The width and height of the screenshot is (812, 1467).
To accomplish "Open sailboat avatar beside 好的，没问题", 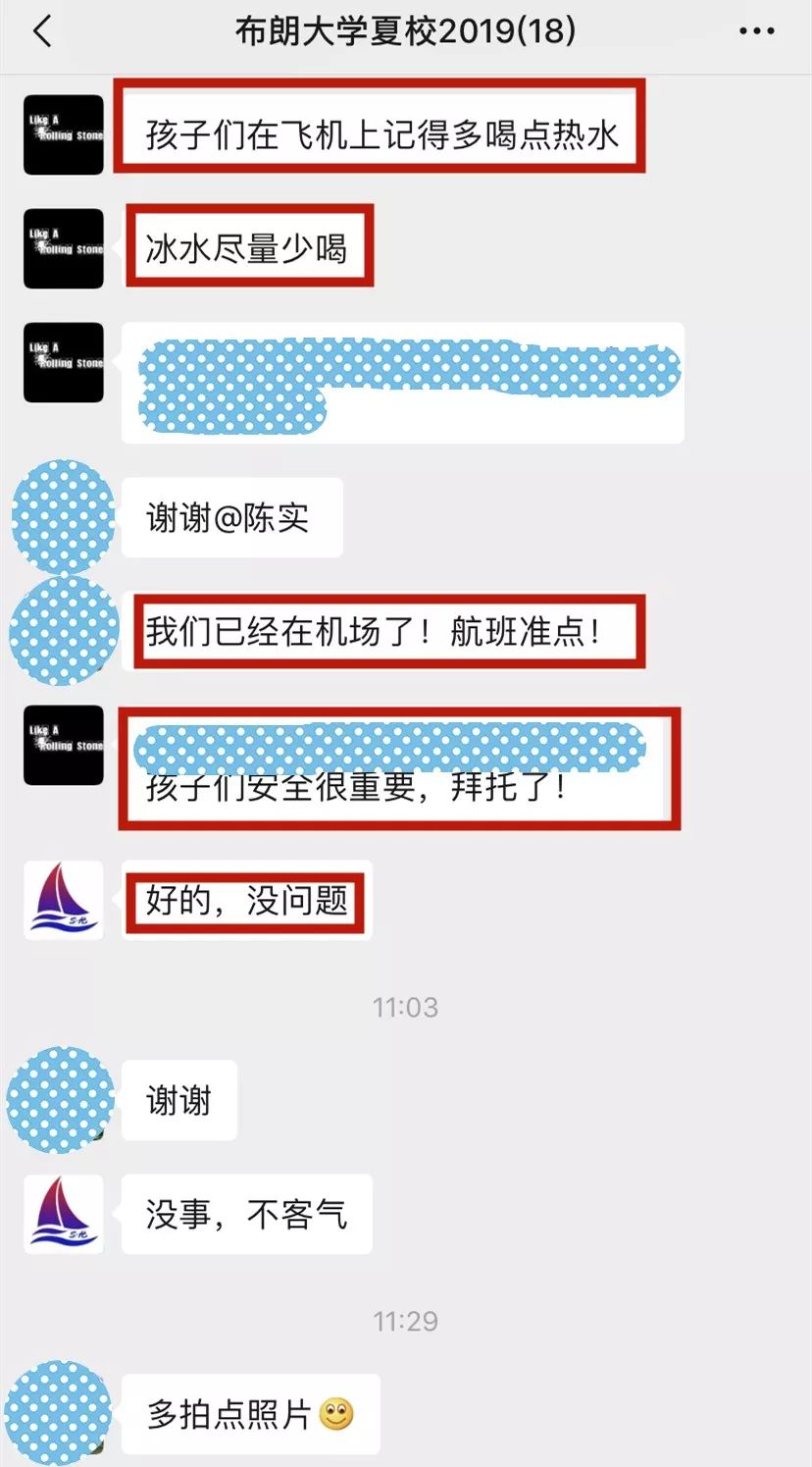I will [x=64, y=901].
